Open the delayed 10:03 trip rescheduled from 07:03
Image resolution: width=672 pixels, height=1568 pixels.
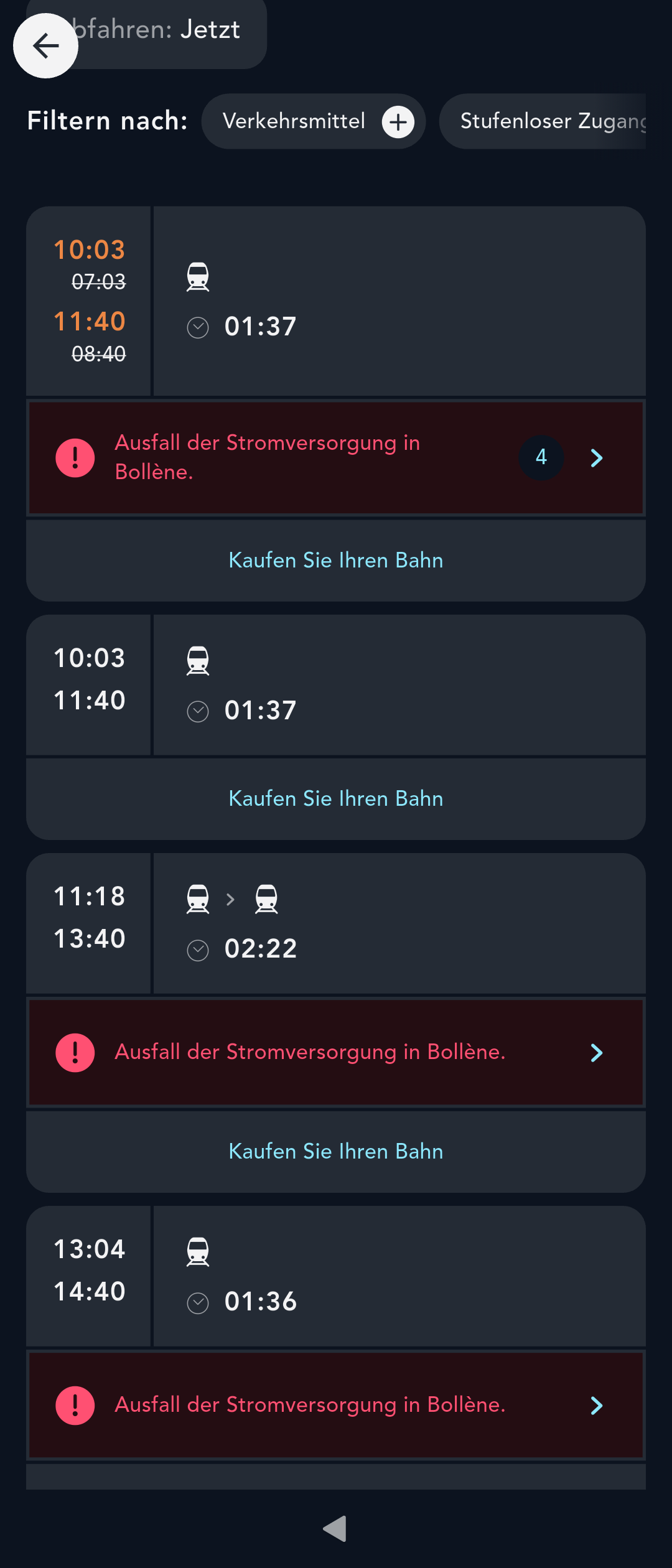336,301
